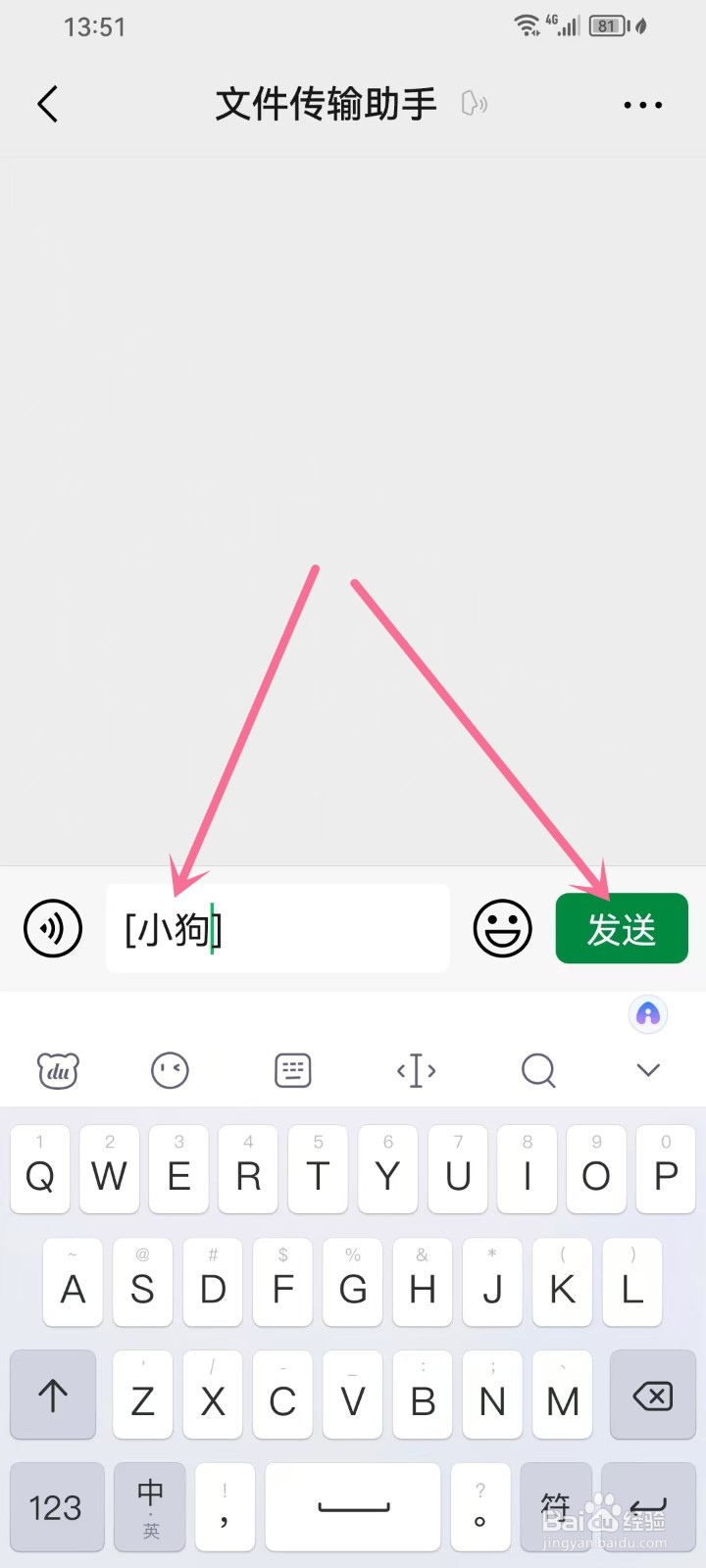Select the text cursor editing icon
The height and width of the screenshot is (1568, 706).
[x=415, y=1070]
